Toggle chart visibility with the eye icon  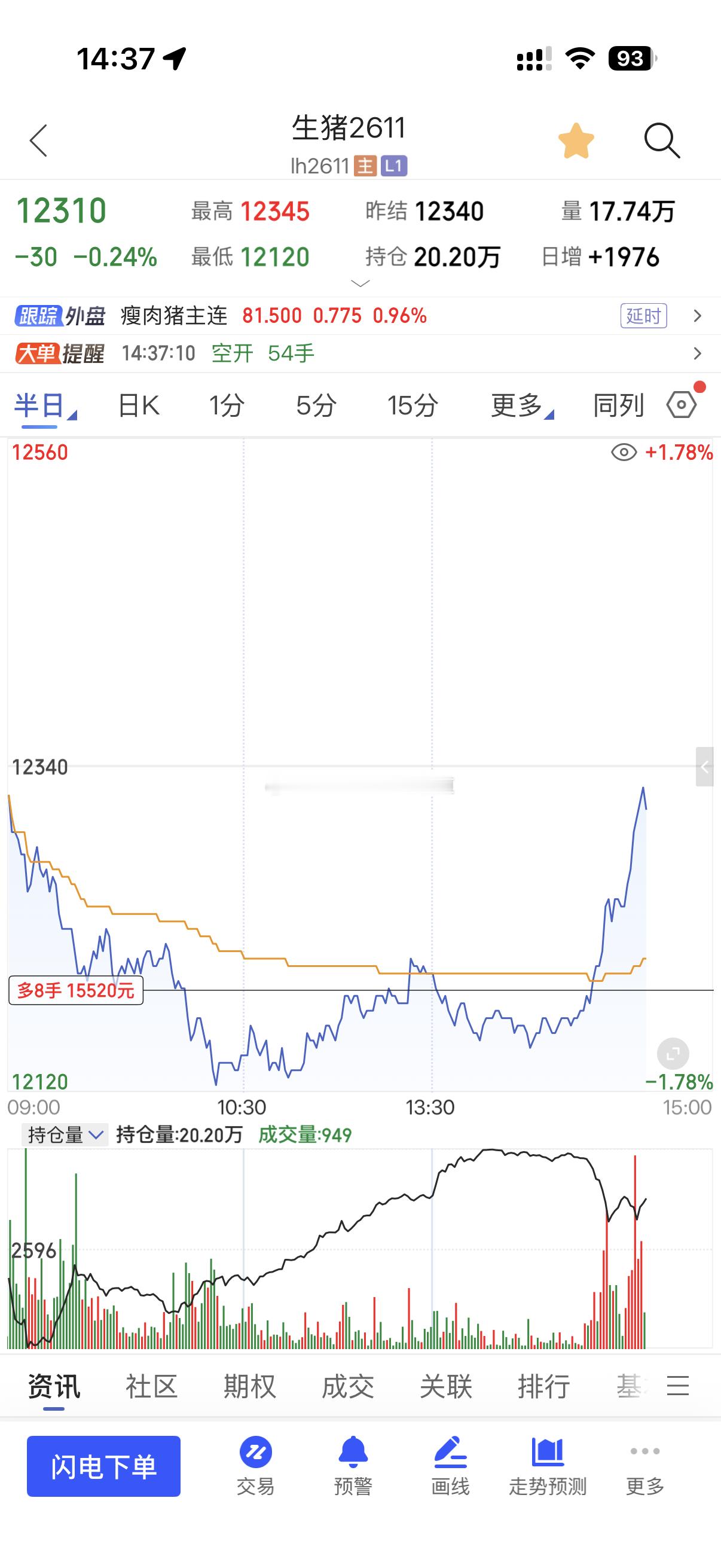624,453
